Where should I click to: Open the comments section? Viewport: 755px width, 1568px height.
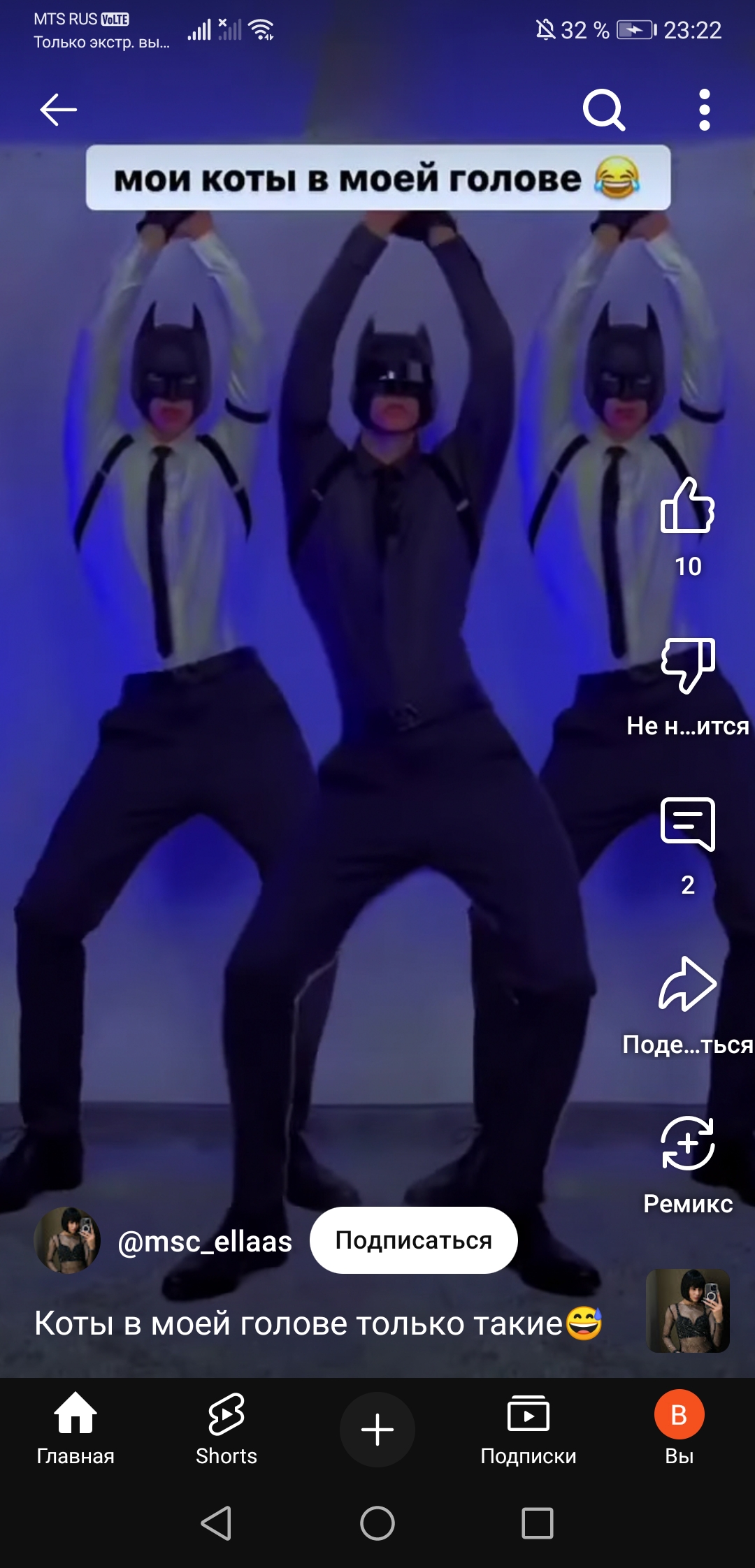tap(688, 825)
